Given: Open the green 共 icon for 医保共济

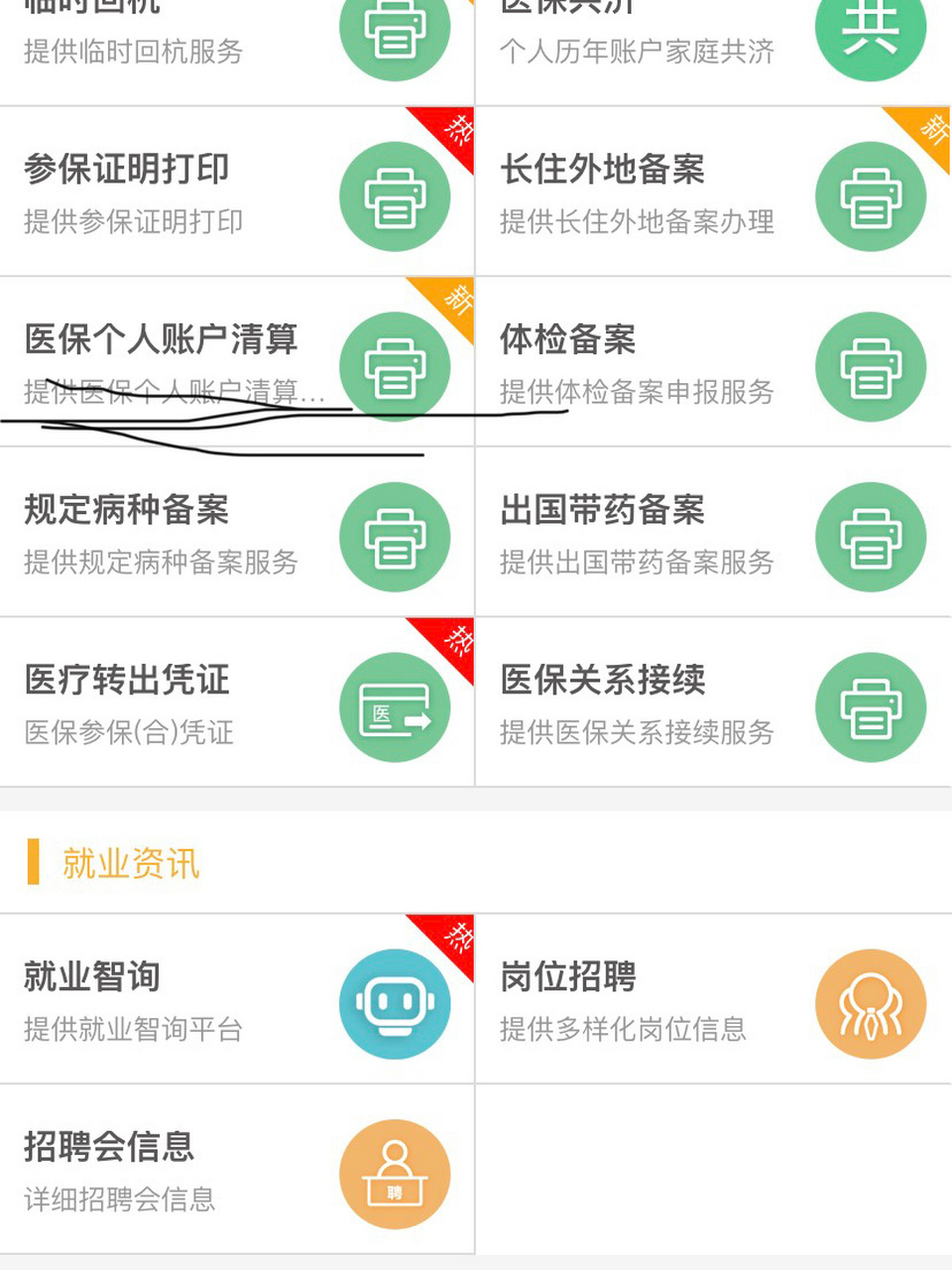Looking at the screenshot, I should (x=871, y=30).
